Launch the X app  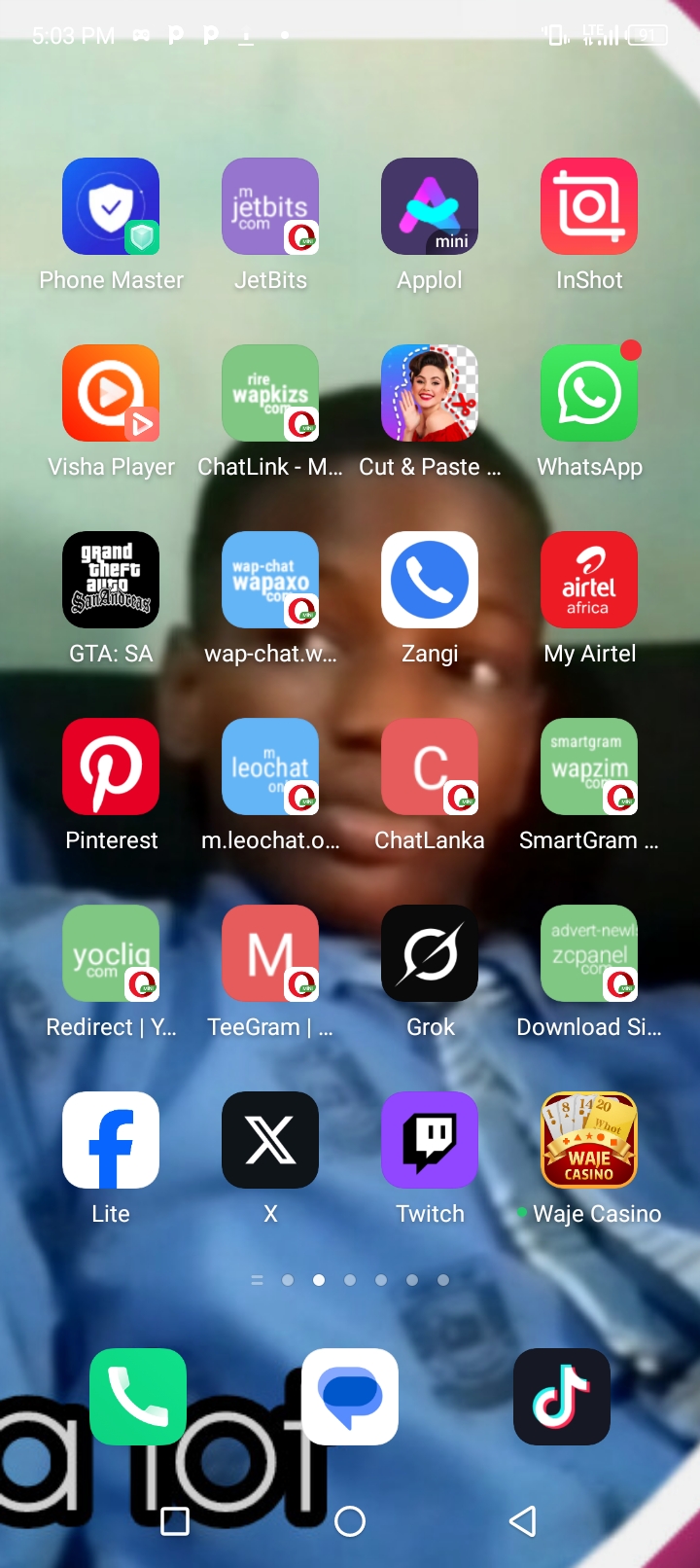click(x=270, y=1141)
